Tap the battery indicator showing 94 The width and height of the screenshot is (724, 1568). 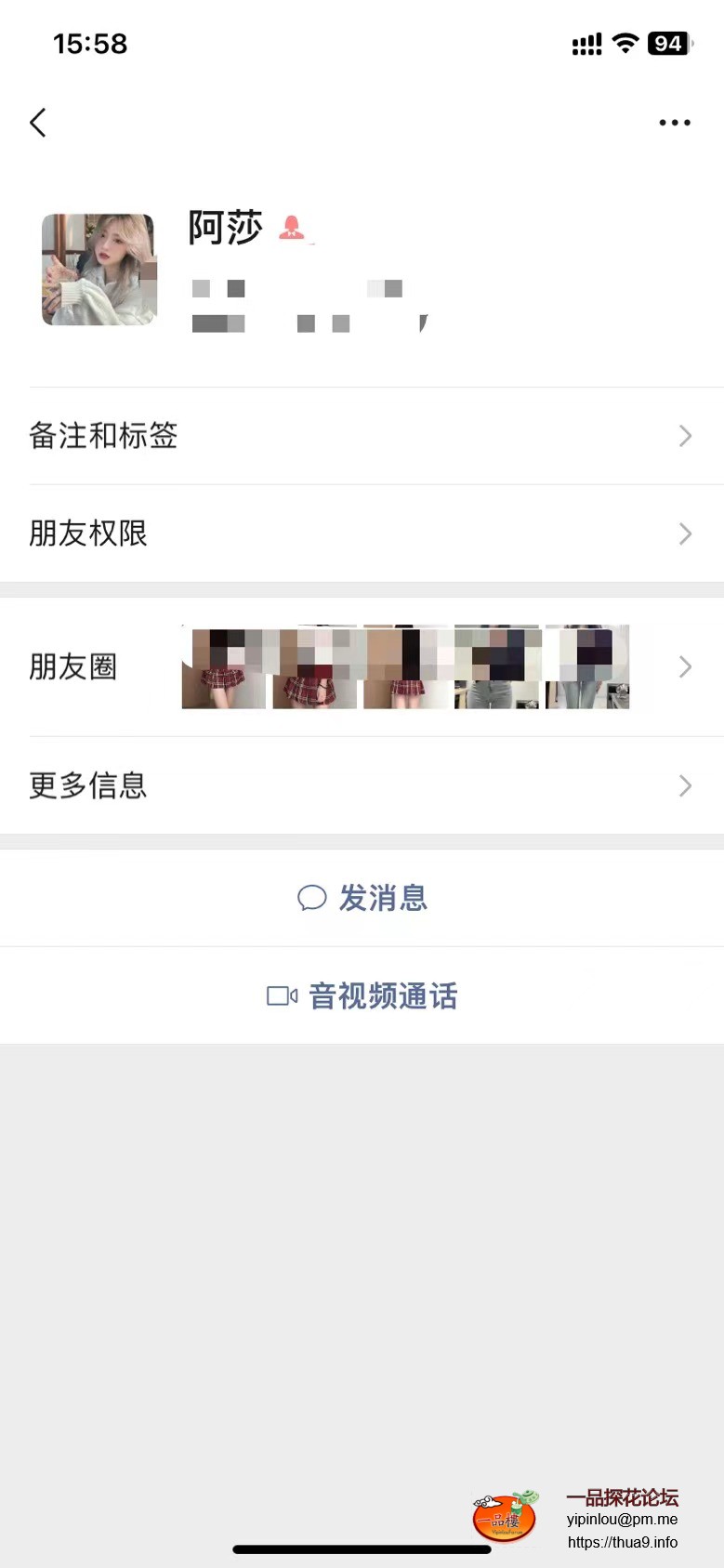[667, 42]
